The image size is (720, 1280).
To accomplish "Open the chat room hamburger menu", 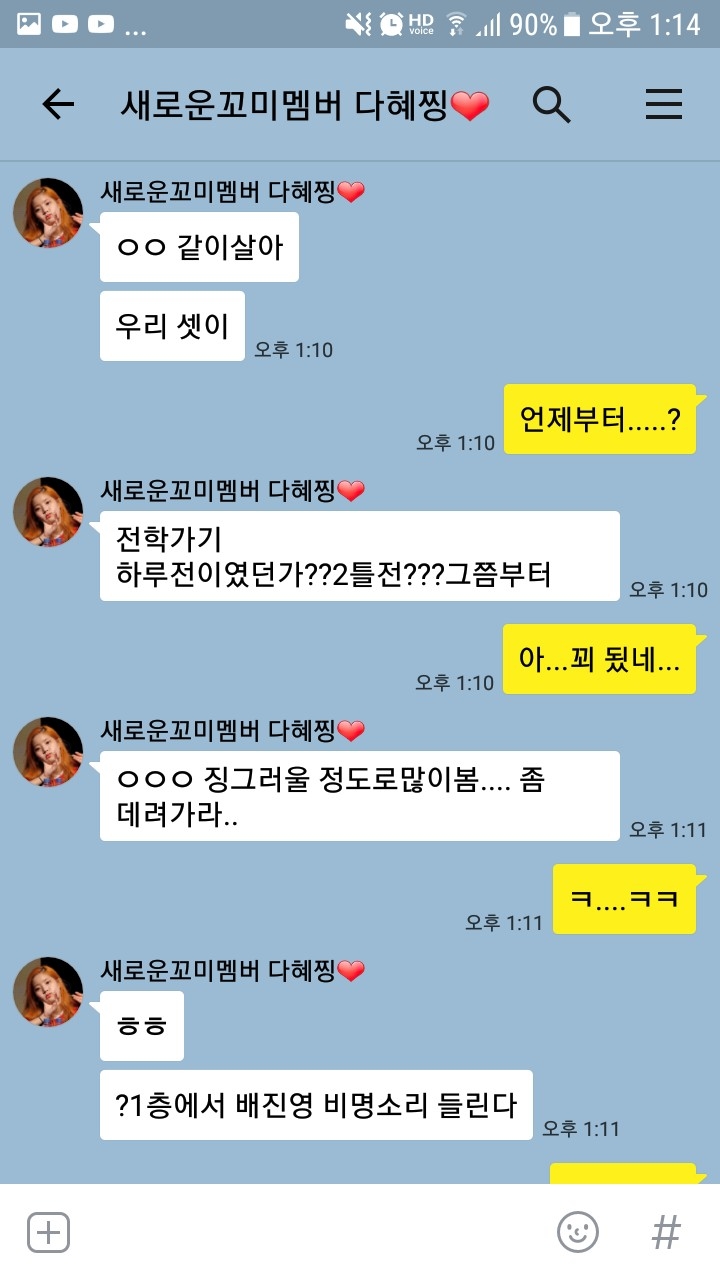I will pyautogui.click(x=663, y=104).
